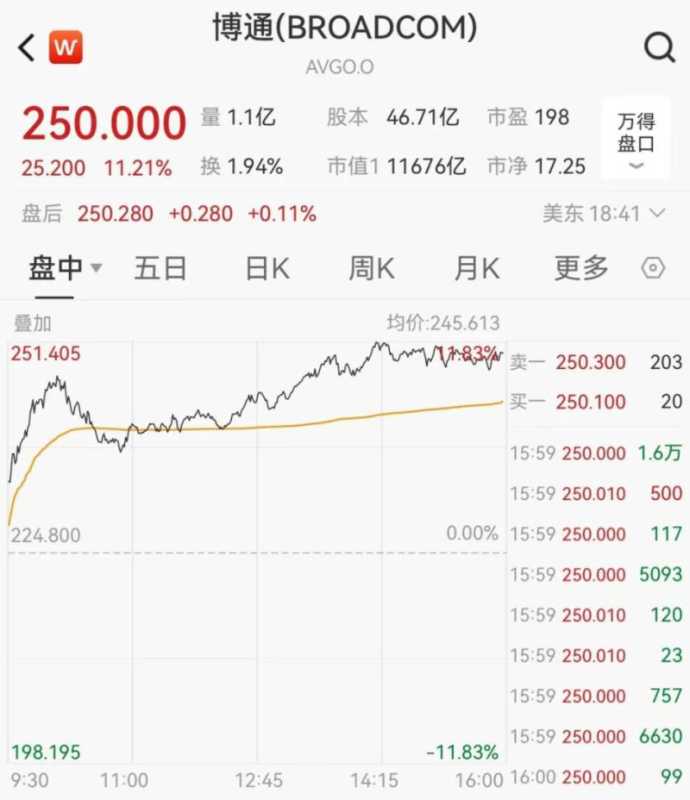The width and height of the screenshot is (690, 800).
Task: Tap the 叠加 overlay option
Action: [x=32, y=323]
